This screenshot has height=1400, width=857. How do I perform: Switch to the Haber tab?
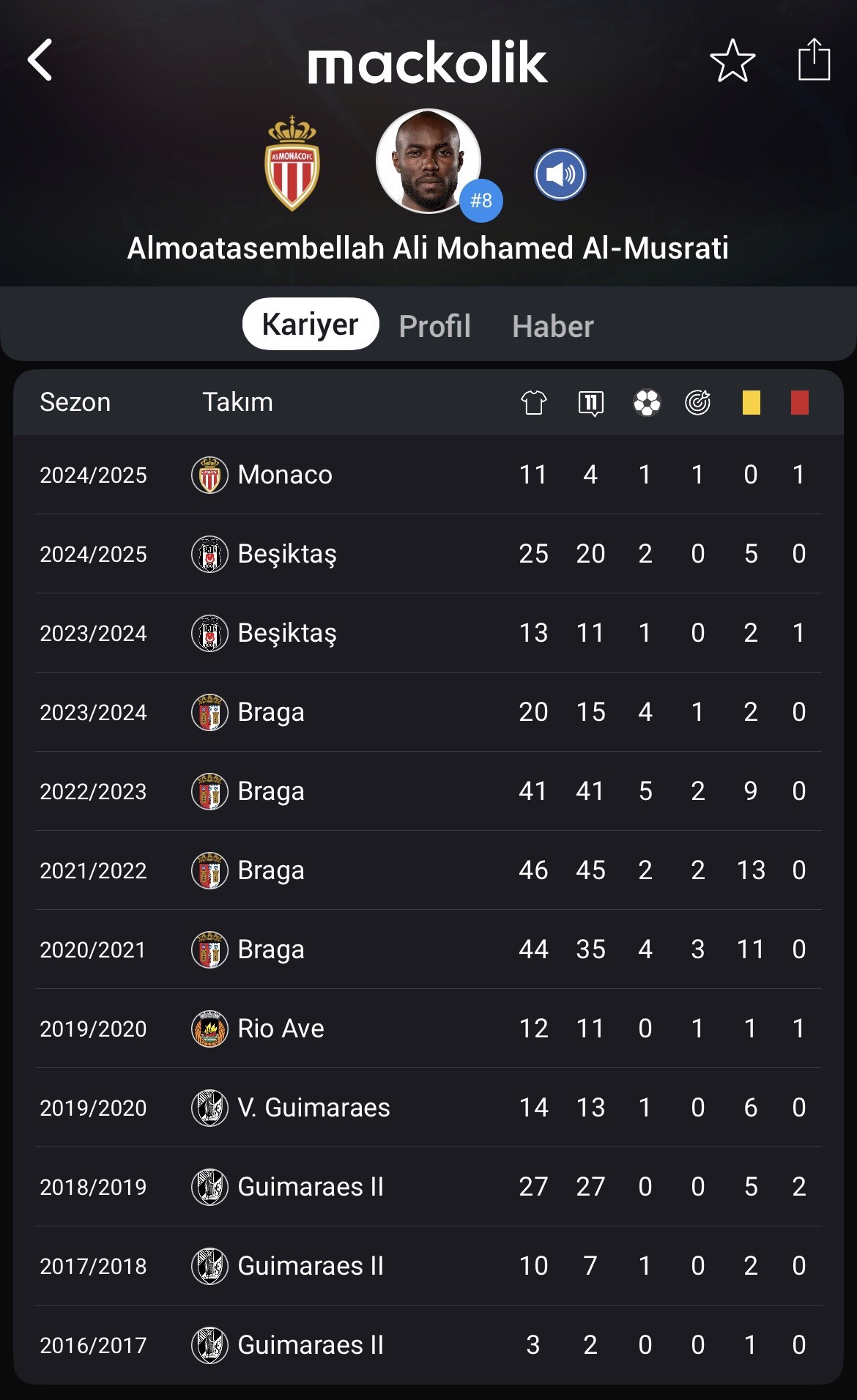pos(553,326)
